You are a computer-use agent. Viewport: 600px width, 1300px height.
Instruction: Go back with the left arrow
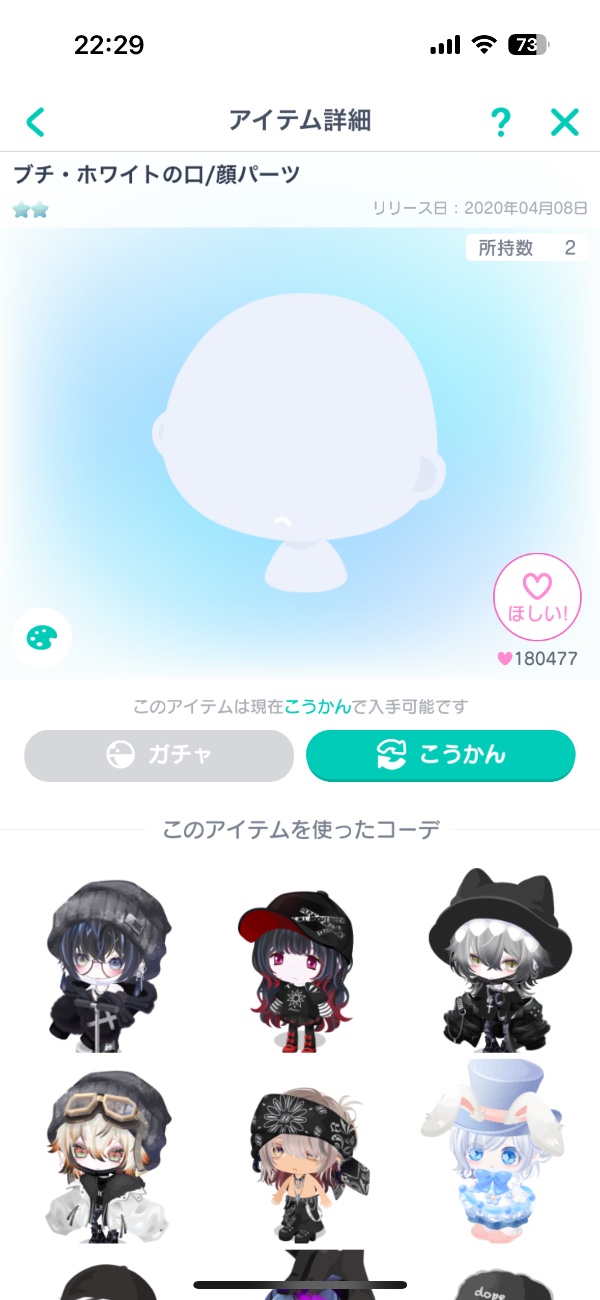pos(36,122)
